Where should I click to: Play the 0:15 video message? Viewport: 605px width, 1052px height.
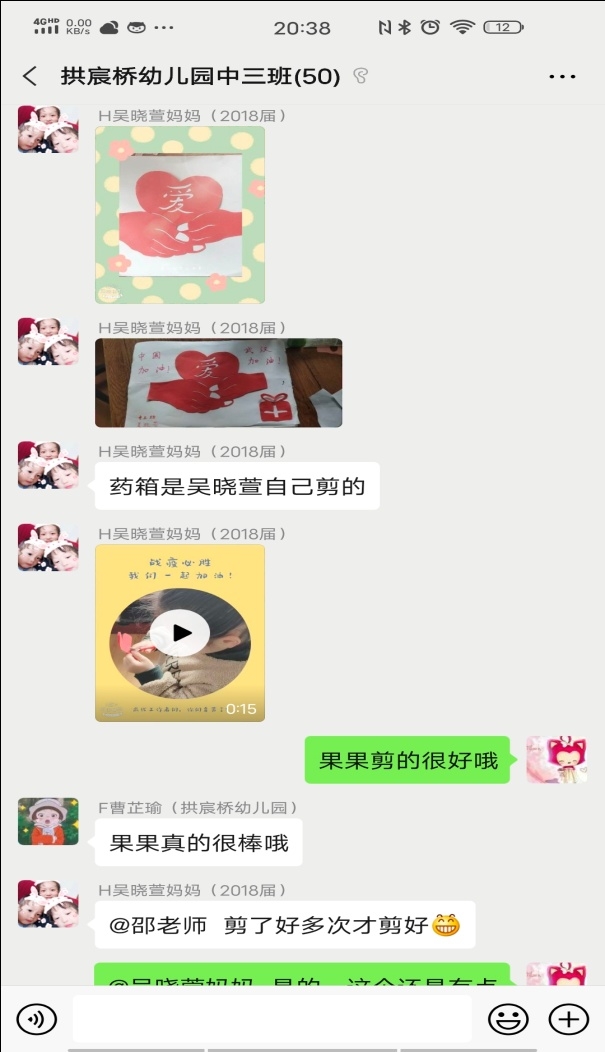tap(180, 633)
